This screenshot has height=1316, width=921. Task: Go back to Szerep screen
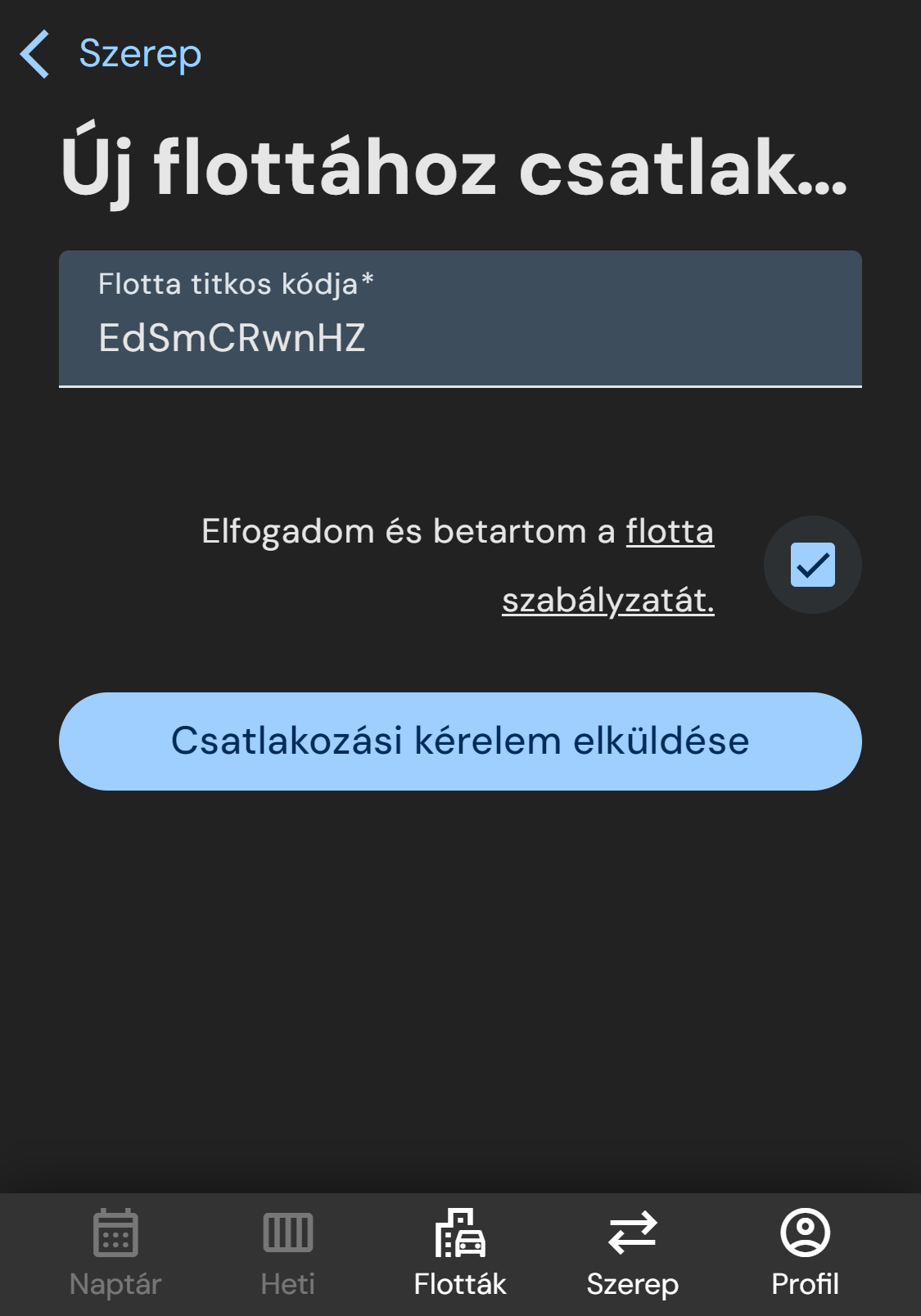coord(111,54)
